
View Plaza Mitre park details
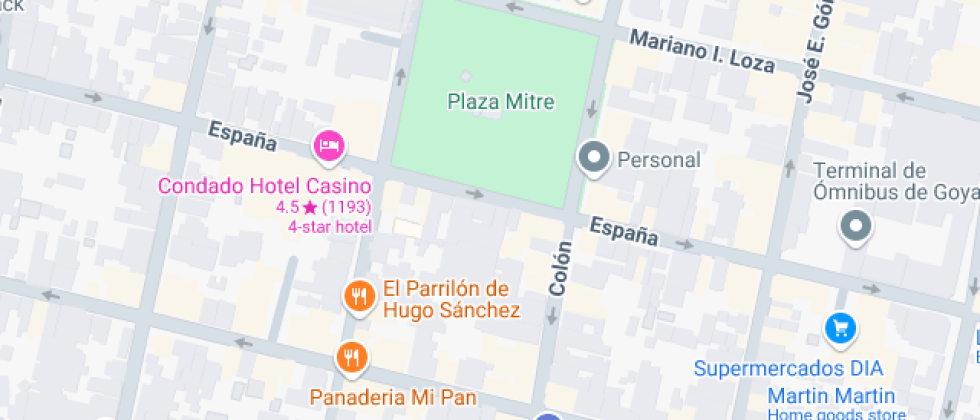500,101
